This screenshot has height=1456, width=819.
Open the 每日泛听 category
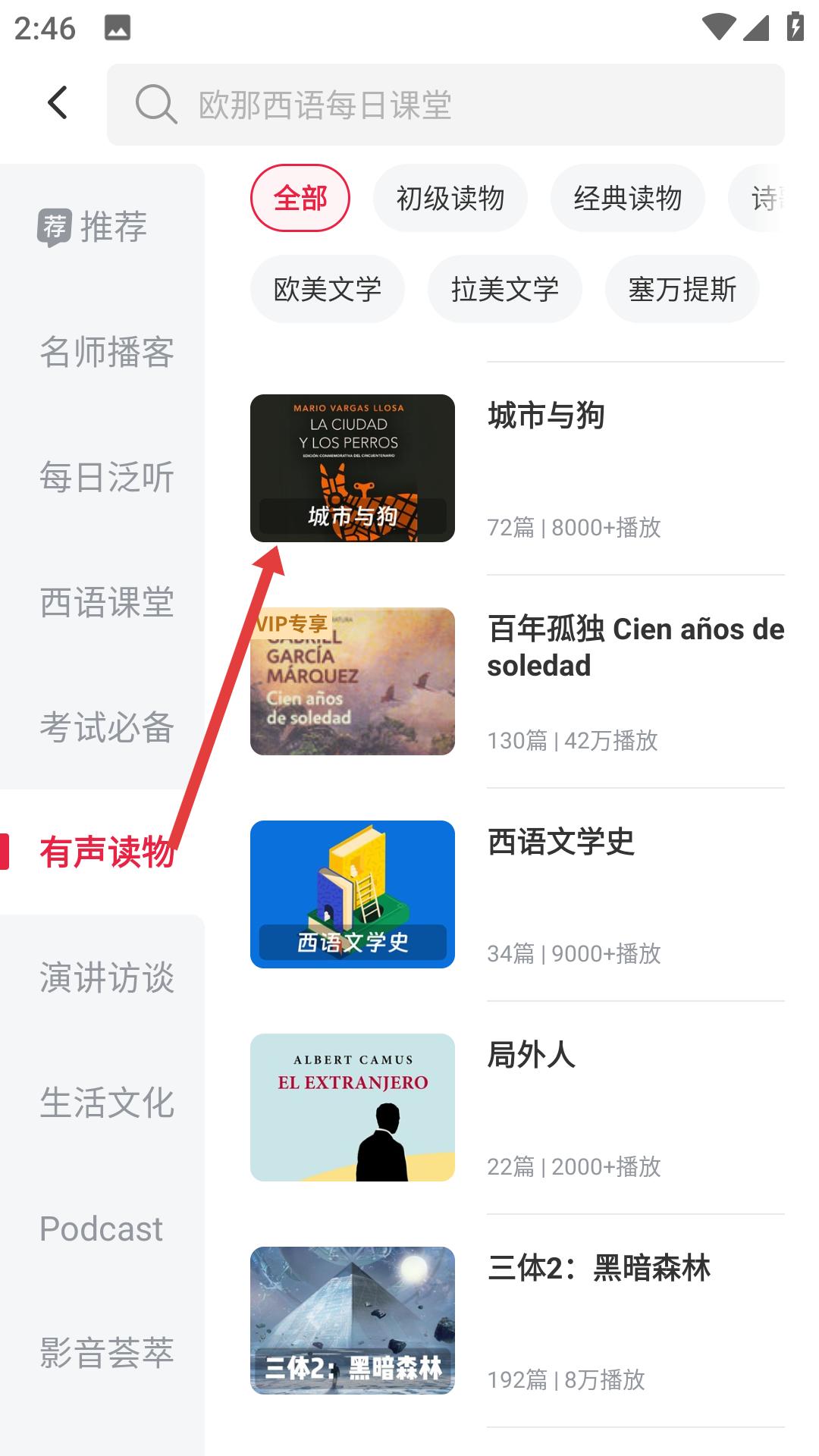click(106, 477)
